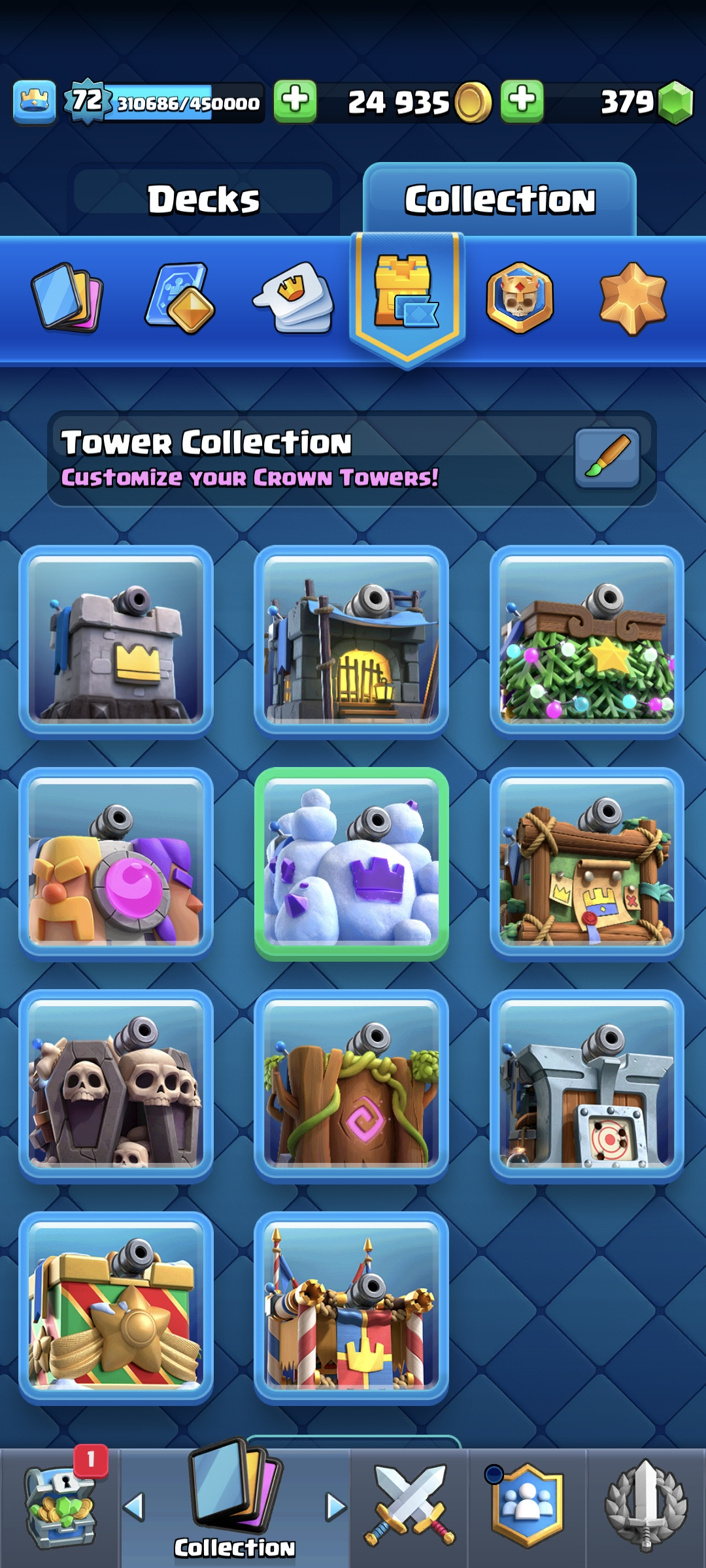Select the snowball tower skin
Viewport: 706px width, 1568px height.
[x=352, y=864]
